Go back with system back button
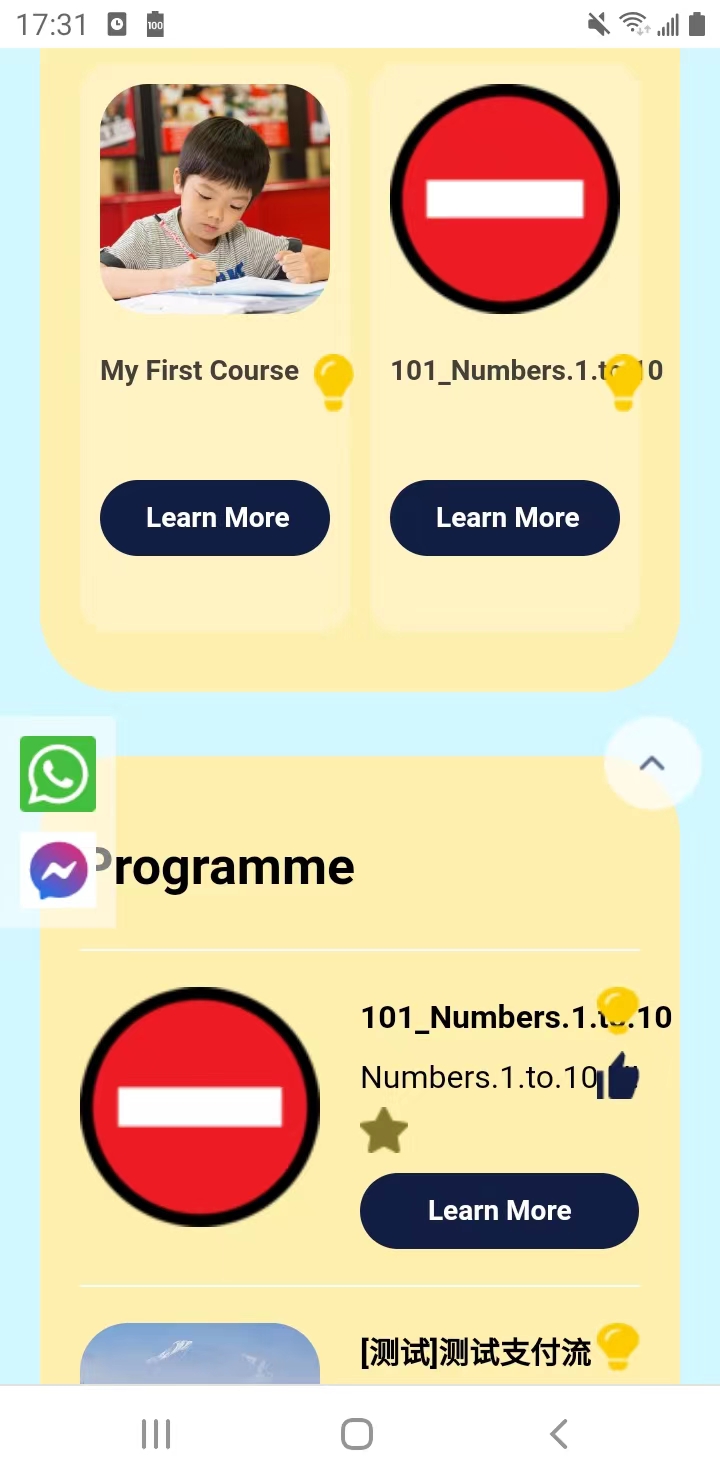This screenshot has width=720, height=1480. click(x=559, y=1434)
